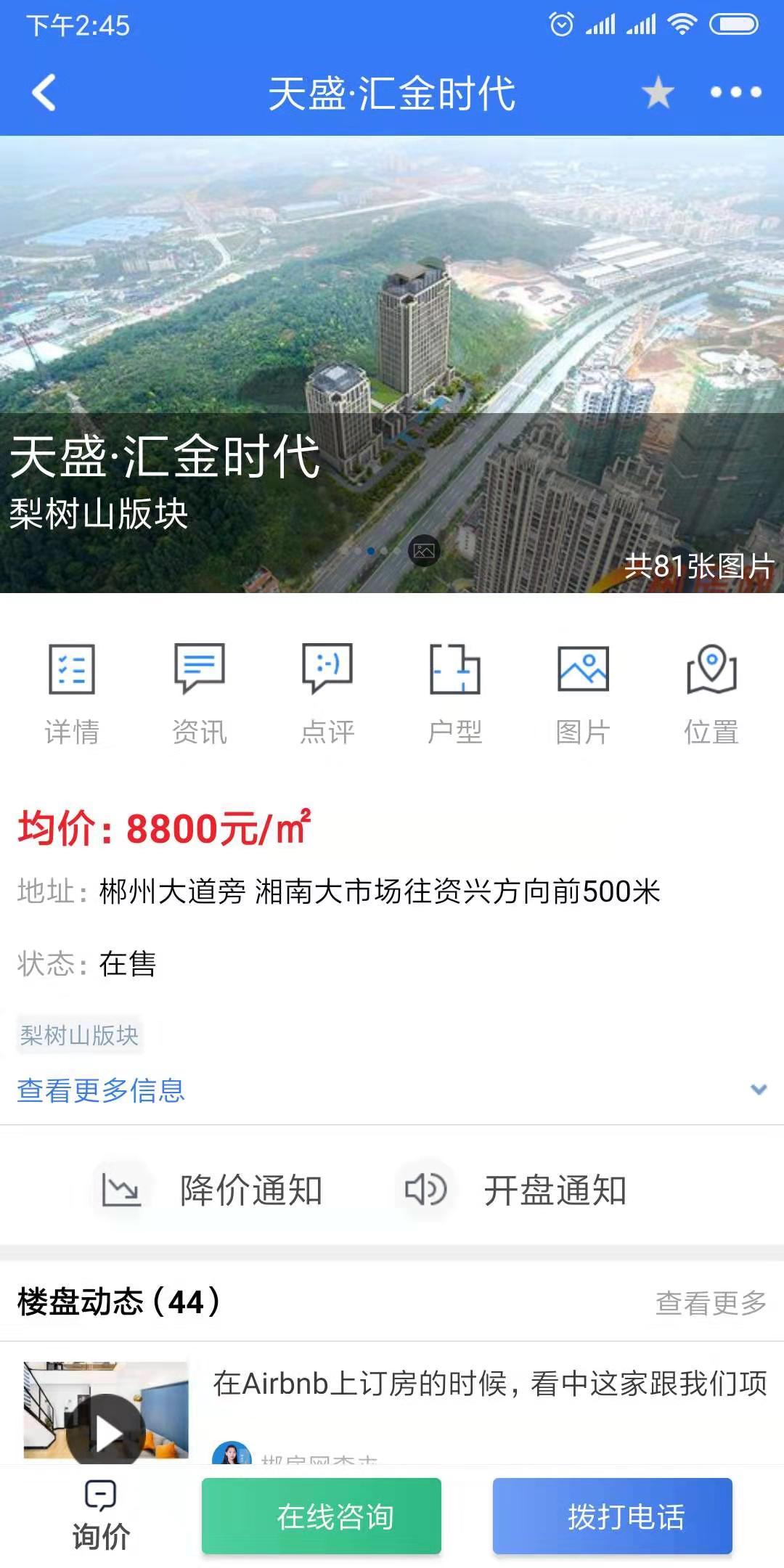
Task: Go to the 资讯 news section
Action: (199, 694)
